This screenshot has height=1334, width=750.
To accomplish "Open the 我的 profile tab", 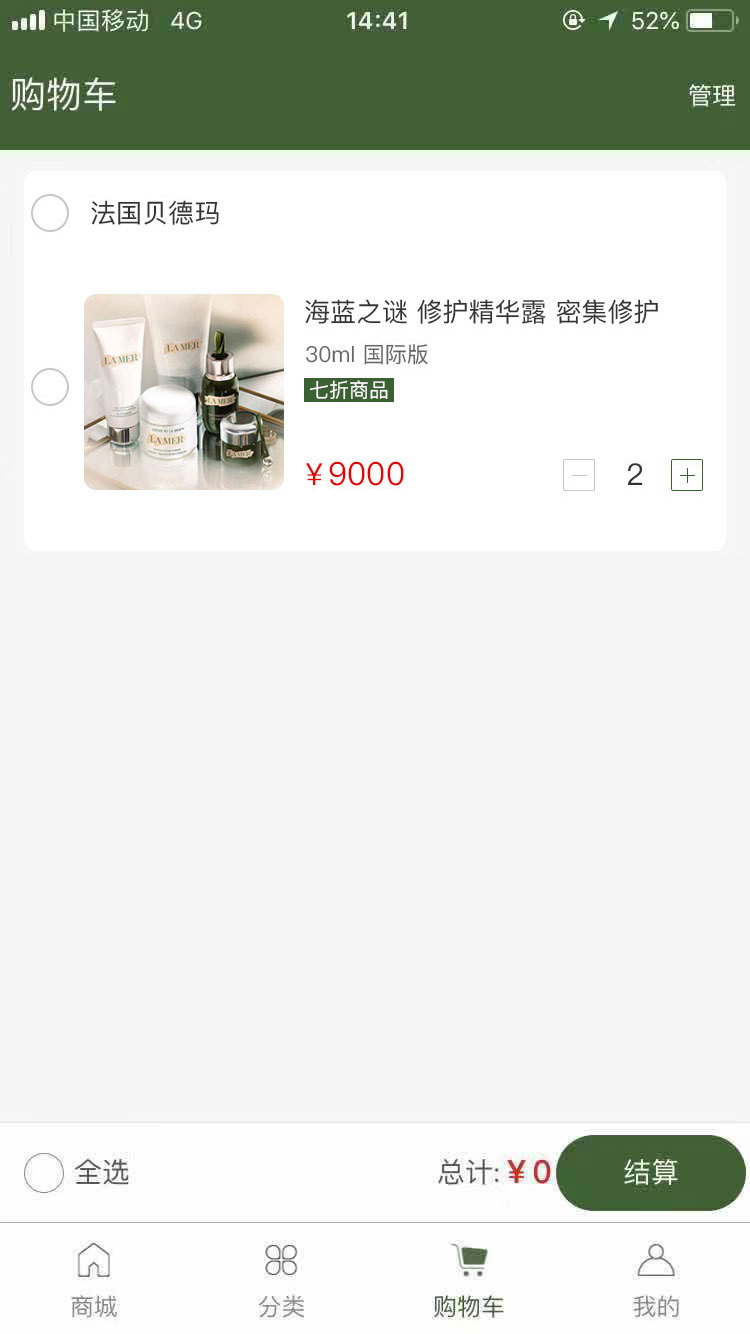I will click(656, 1280).
